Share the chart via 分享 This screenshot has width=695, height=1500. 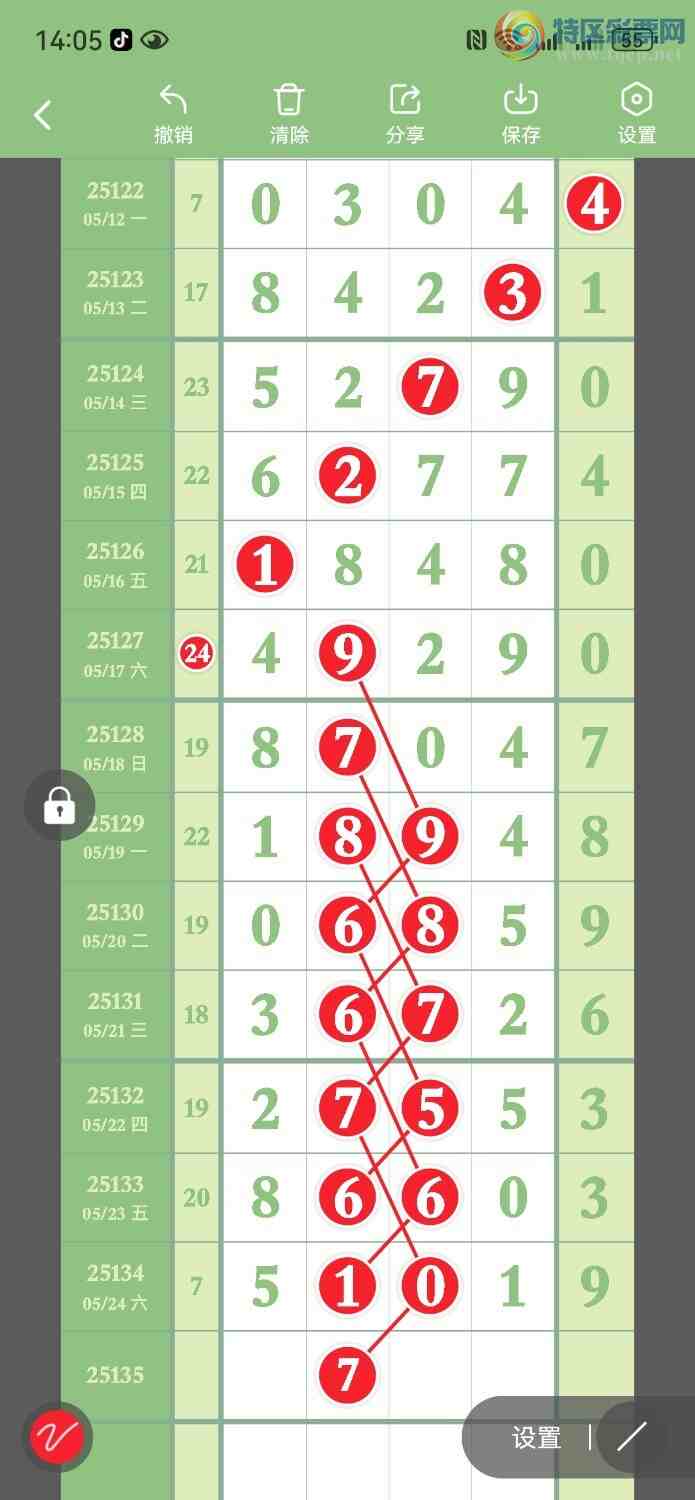pos(405,114)
